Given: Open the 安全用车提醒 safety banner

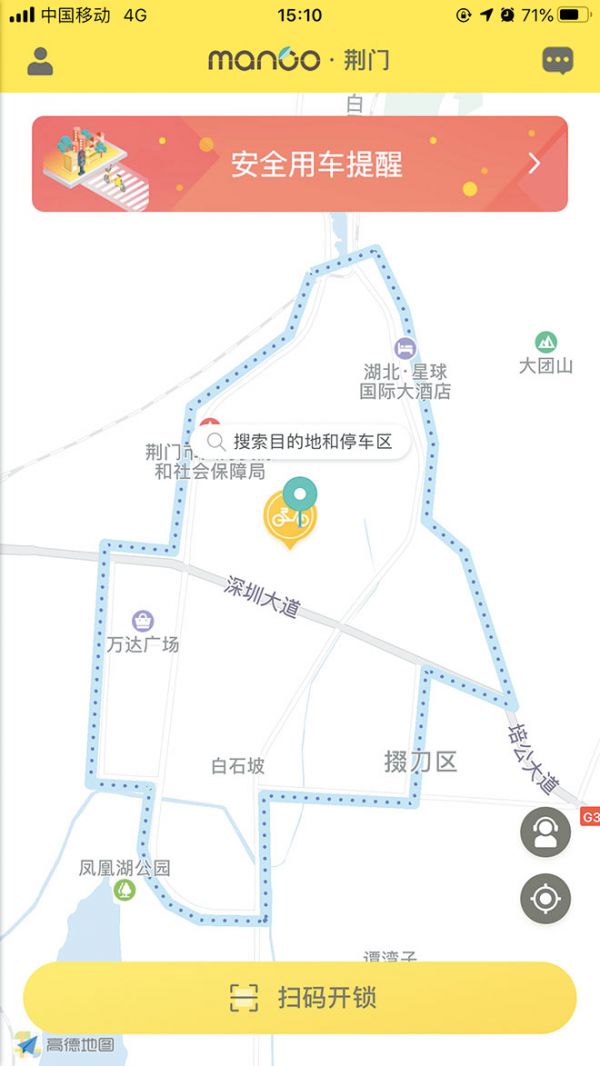Looking at the screenshot, I should (300, 164).
